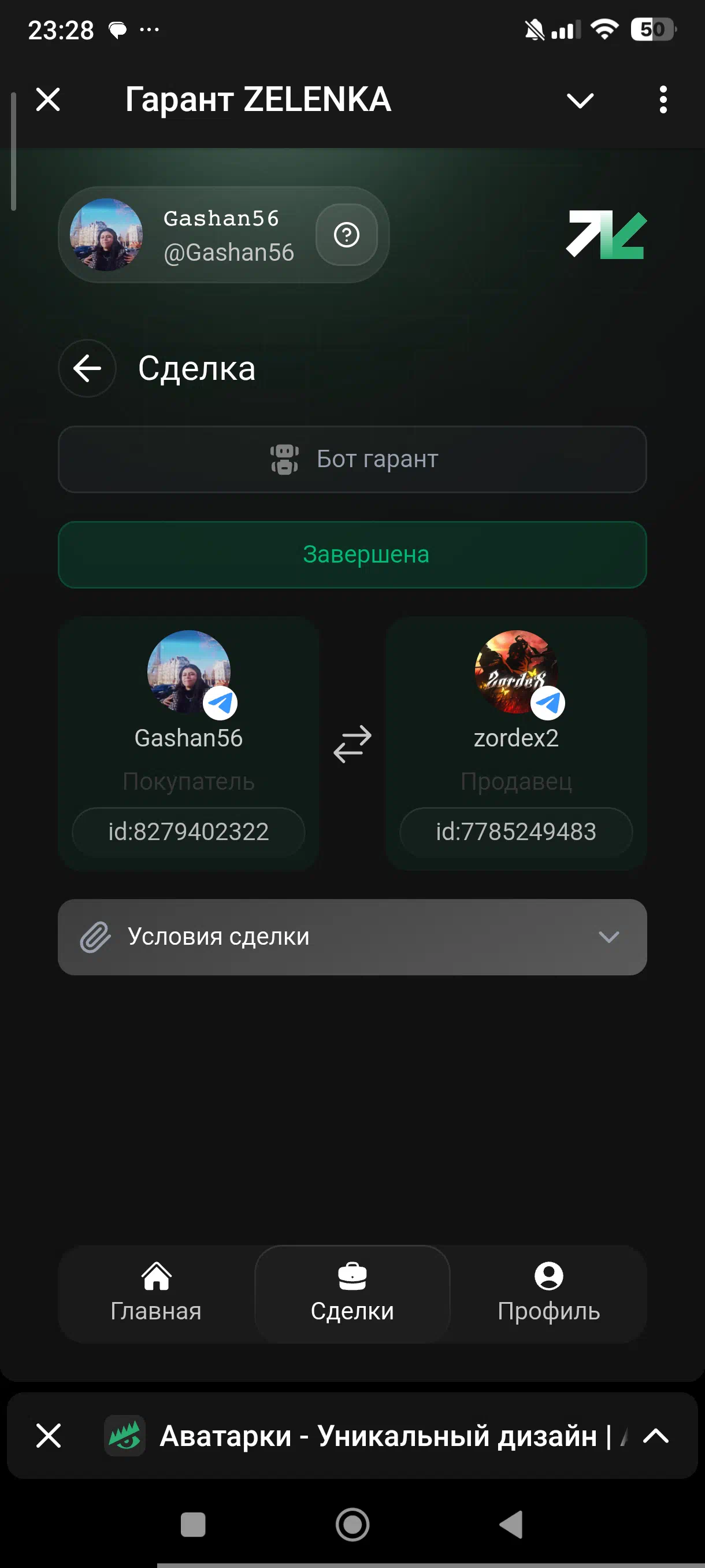Viewport: 705px width, 1568px height.
Task: Tap the seller ID id:7785249483
Action: click(516, 831)
